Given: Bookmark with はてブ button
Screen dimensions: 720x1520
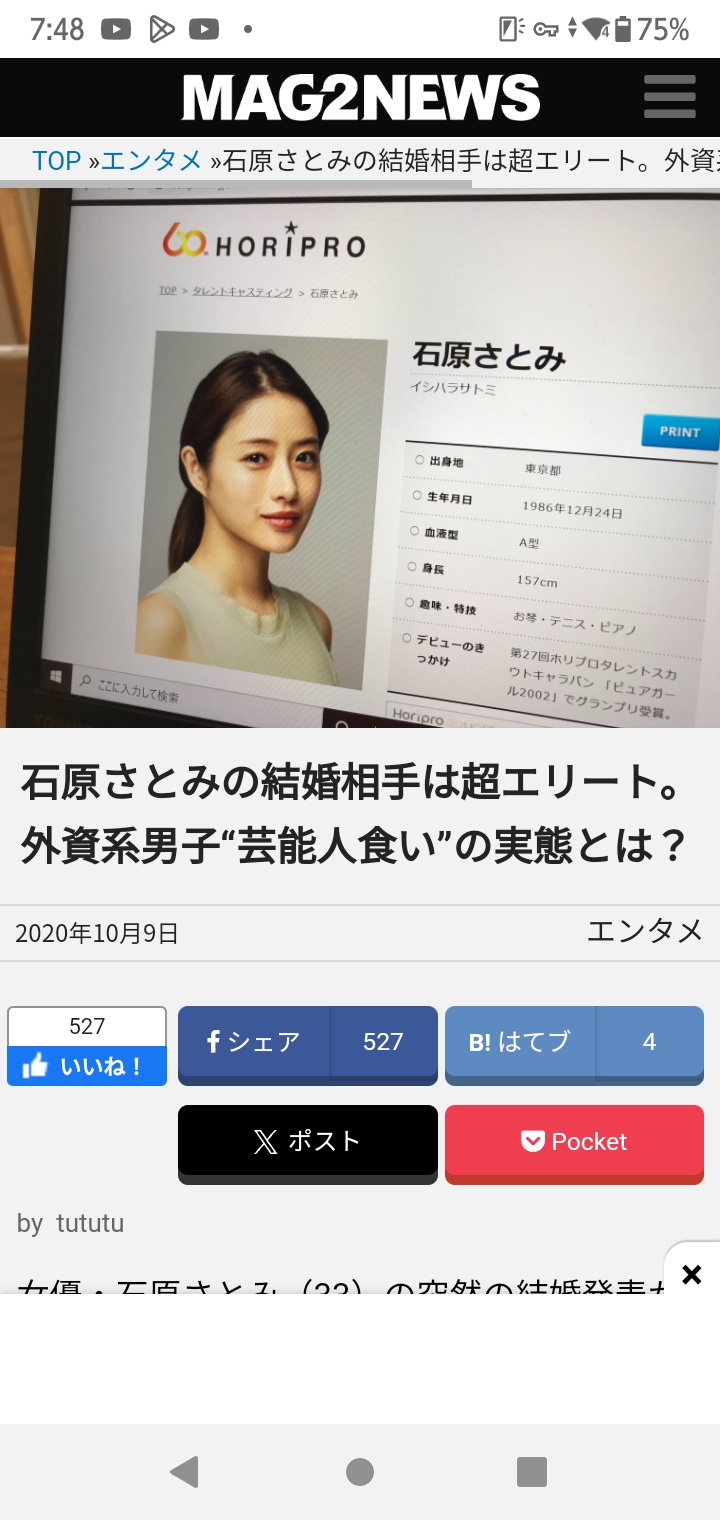Looking at the screenshot, I should pos(573,1043).
